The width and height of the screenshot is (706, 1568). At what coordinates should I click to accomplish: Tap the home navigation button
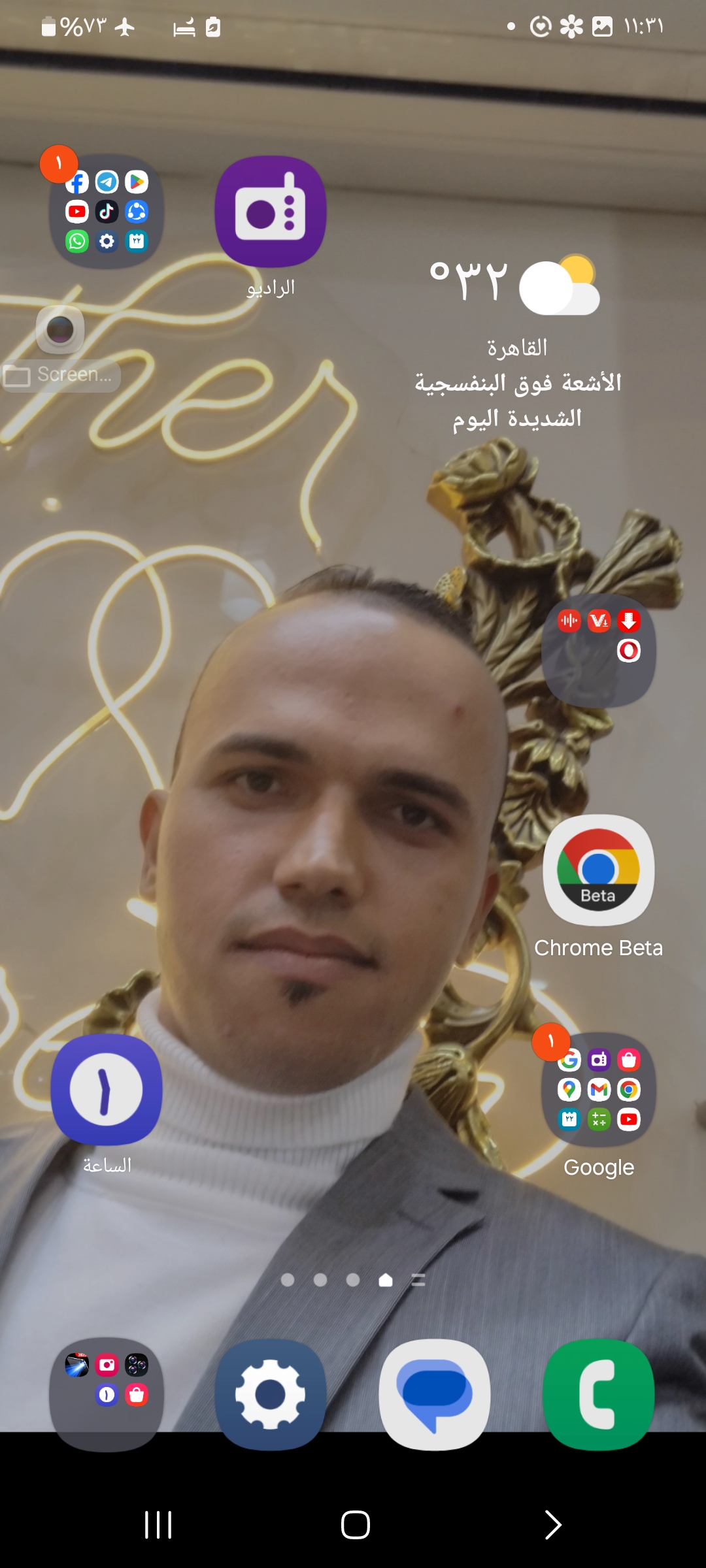[x=355, y=1525]
